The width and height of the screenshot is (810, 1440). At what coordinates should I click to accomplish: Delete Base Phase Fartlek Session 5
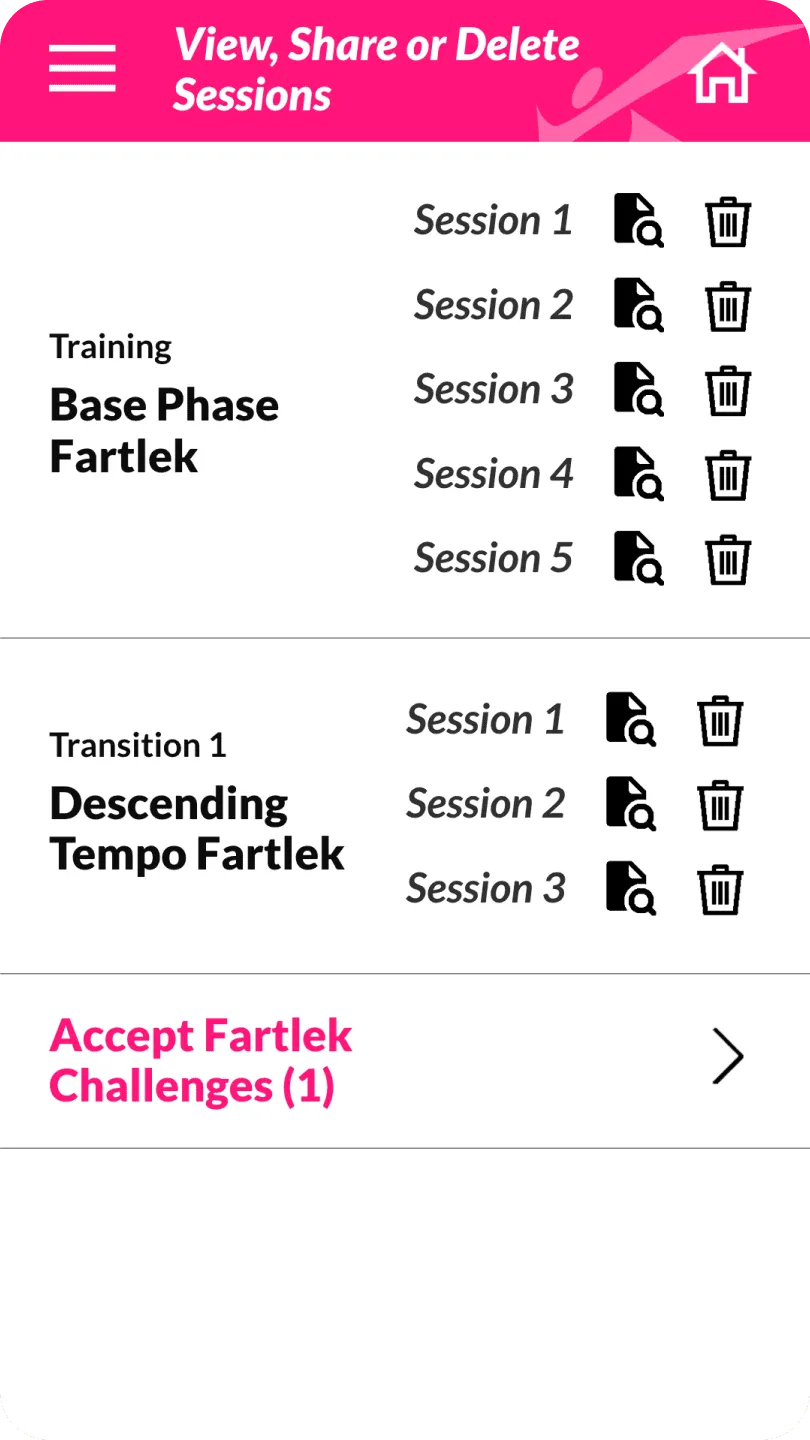(728, 560)
